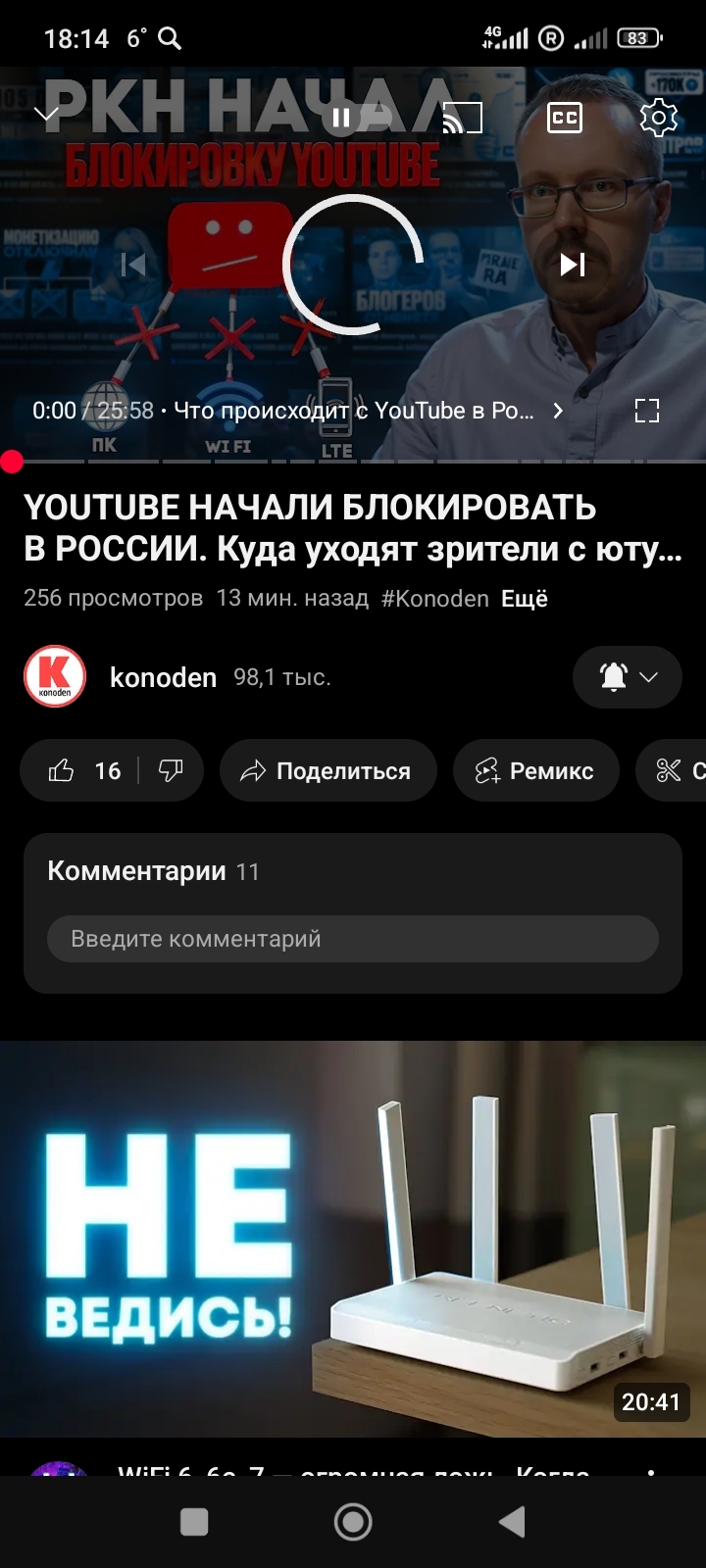This screenshot has height=1568, width=706.
Task: Go to the home screen via system bar
Action: tap(353, 1522)
